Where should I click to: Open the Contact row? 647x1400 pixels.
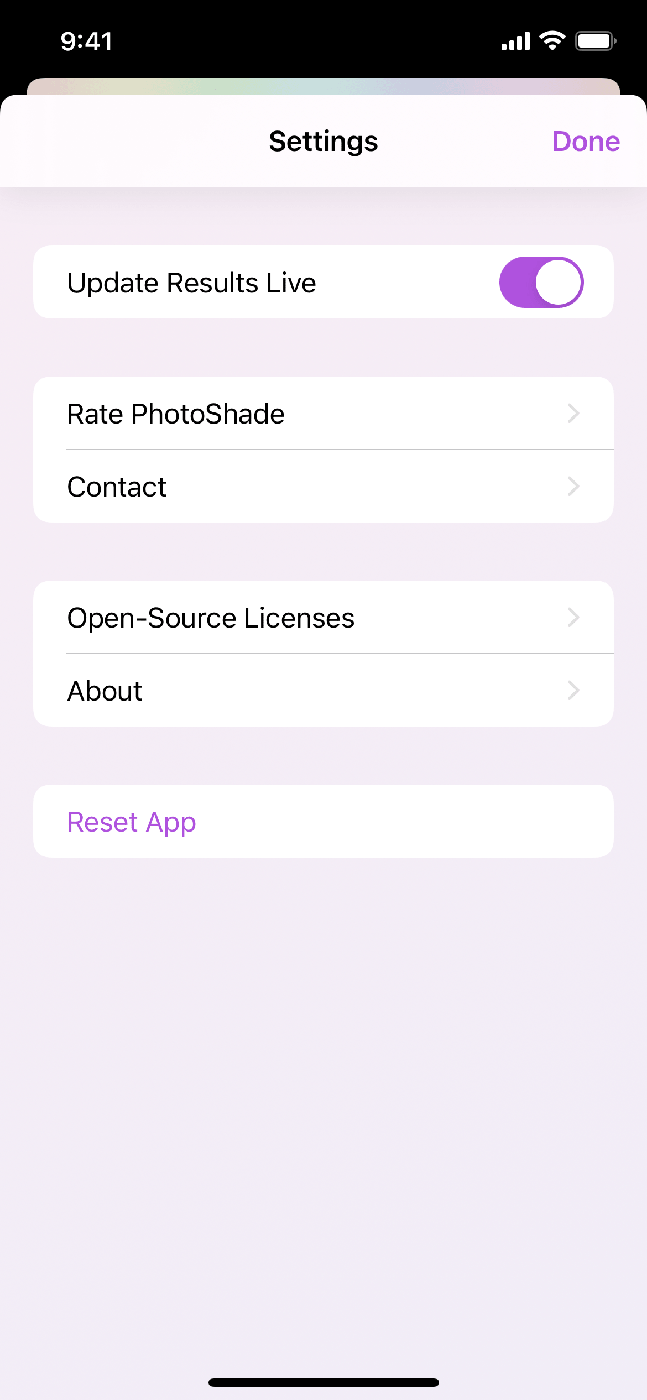click(323, 487)
